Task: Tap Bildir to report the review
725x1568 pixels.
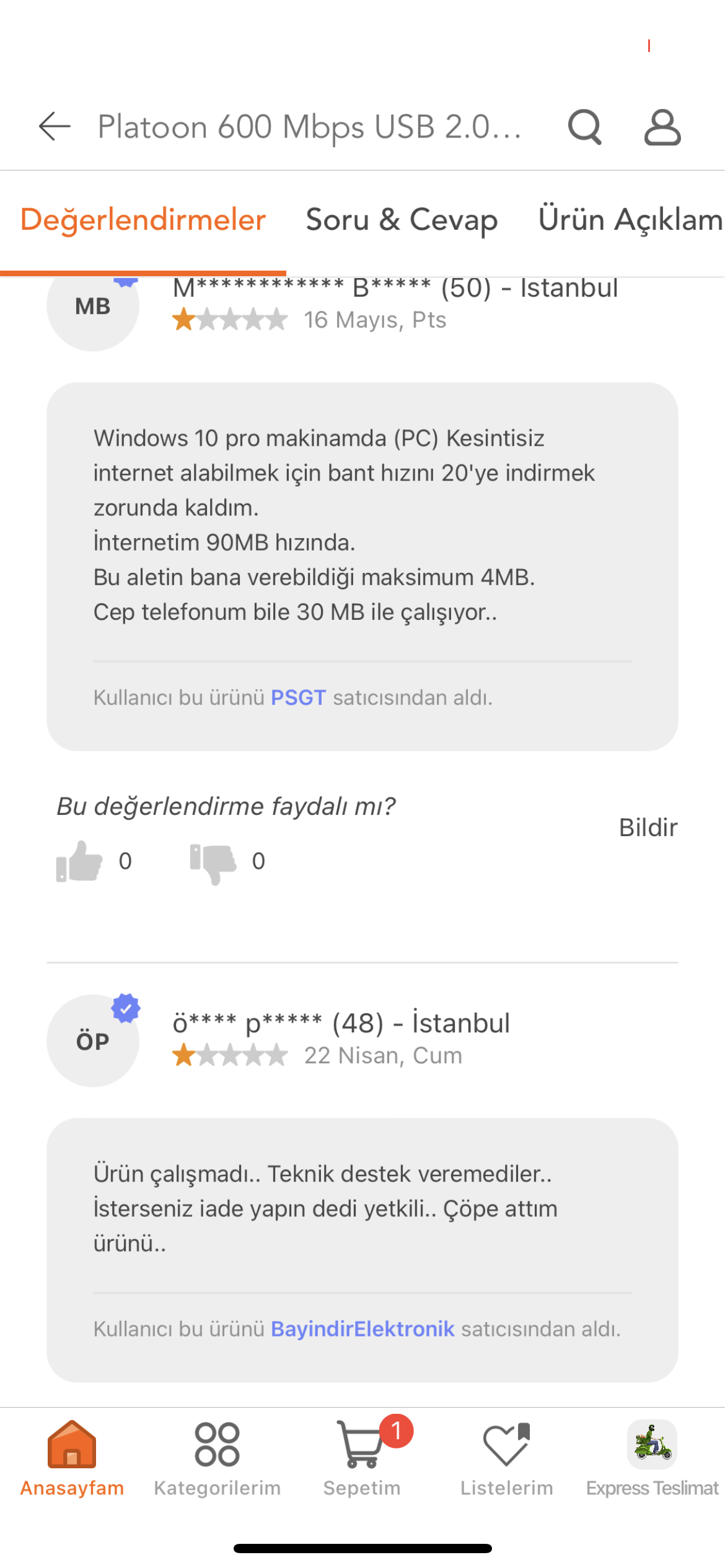Action: 648,827
